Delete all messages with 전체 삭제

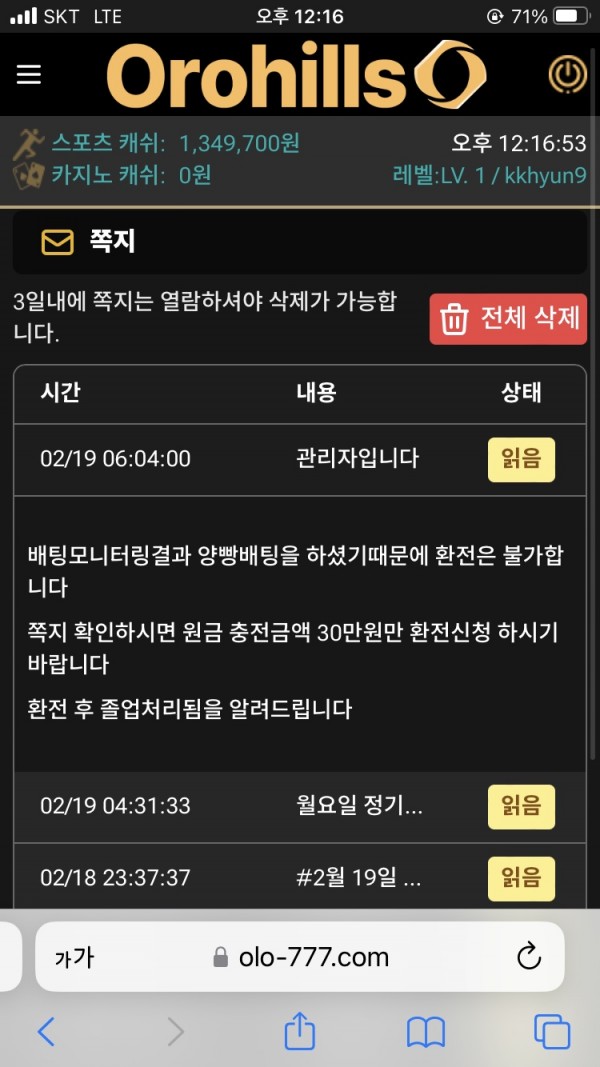(x=508, y=319)
